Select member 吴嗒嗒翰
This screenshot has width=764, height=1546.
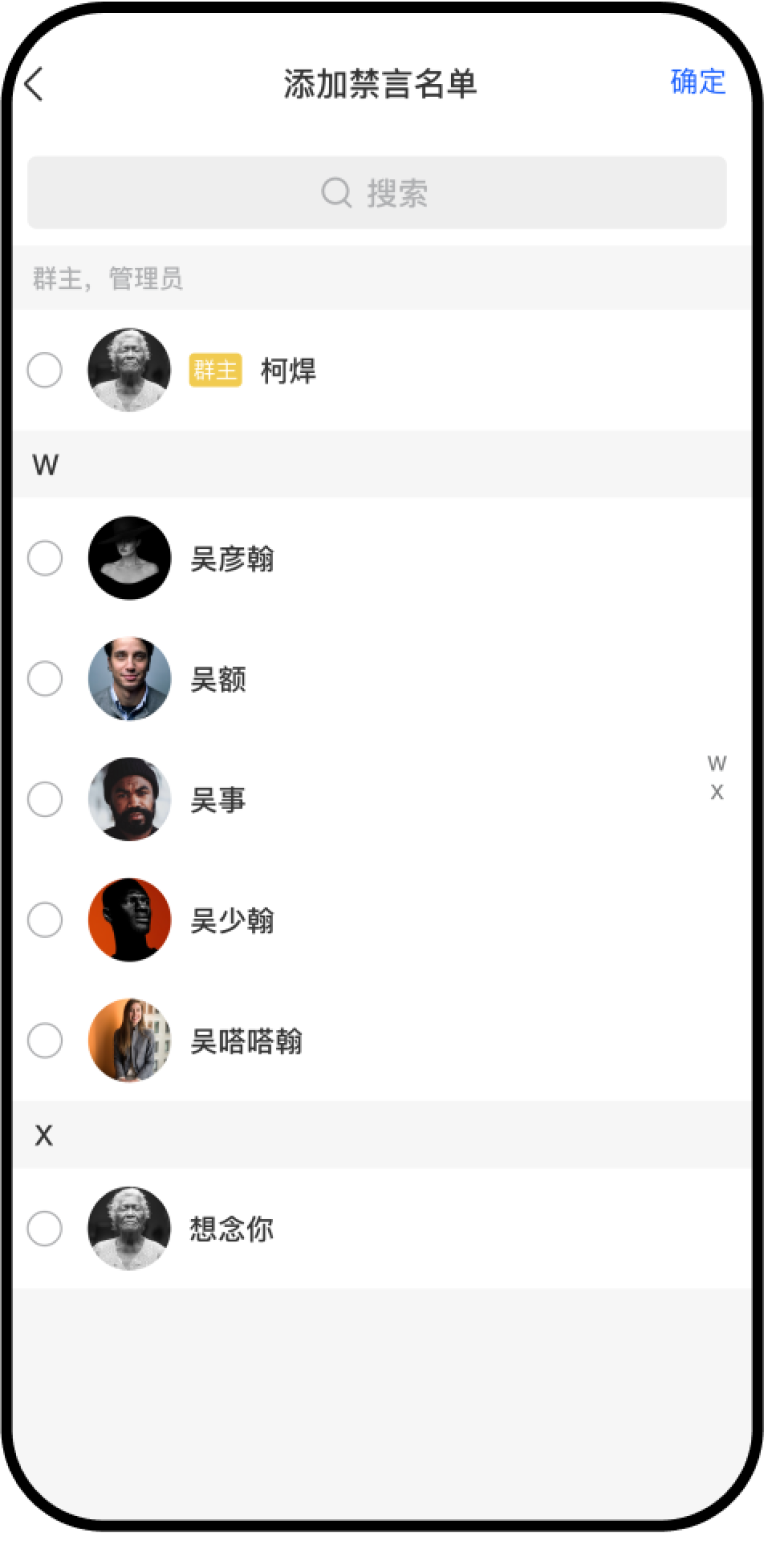pos(44,1041)
